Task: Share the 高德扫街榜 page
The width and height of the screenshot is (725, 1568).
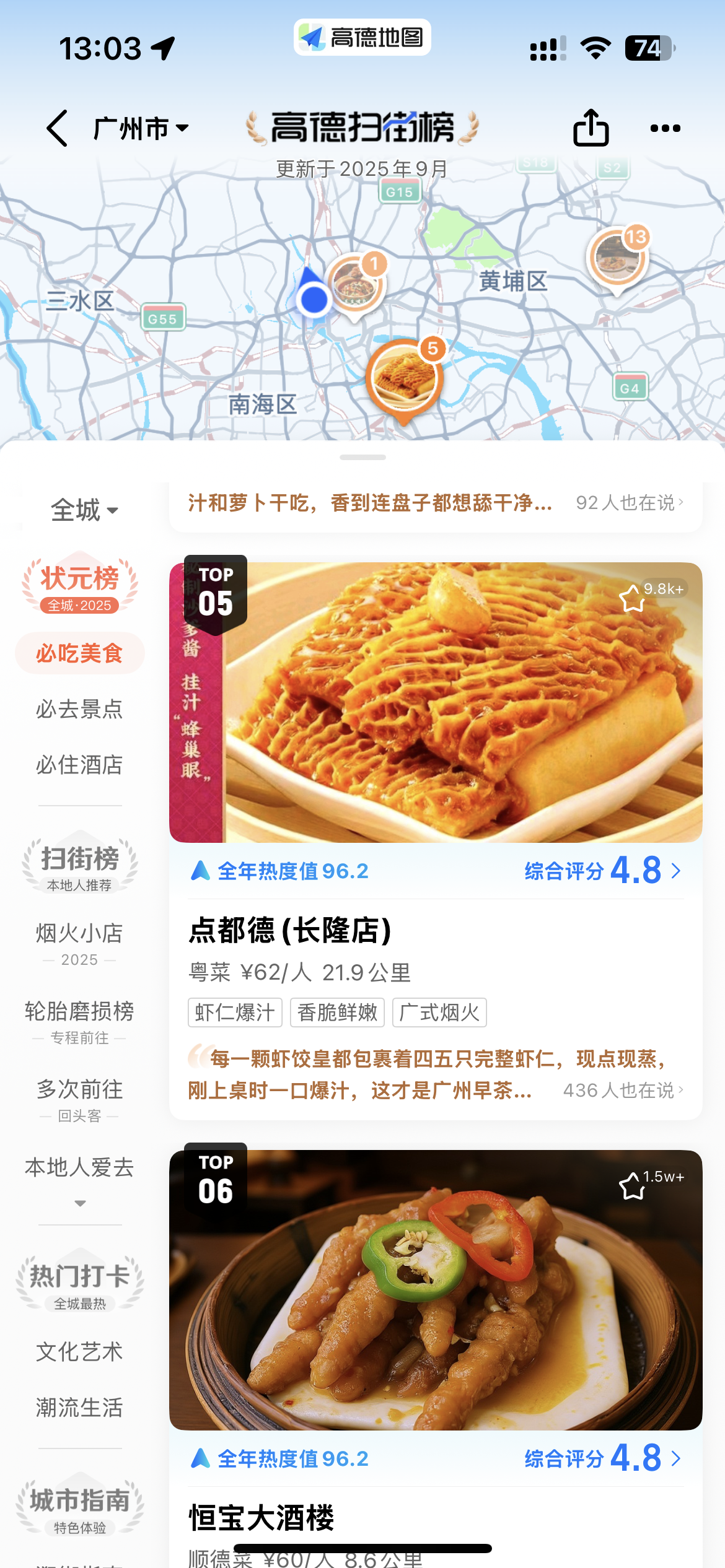Action: tap(591, 128)
